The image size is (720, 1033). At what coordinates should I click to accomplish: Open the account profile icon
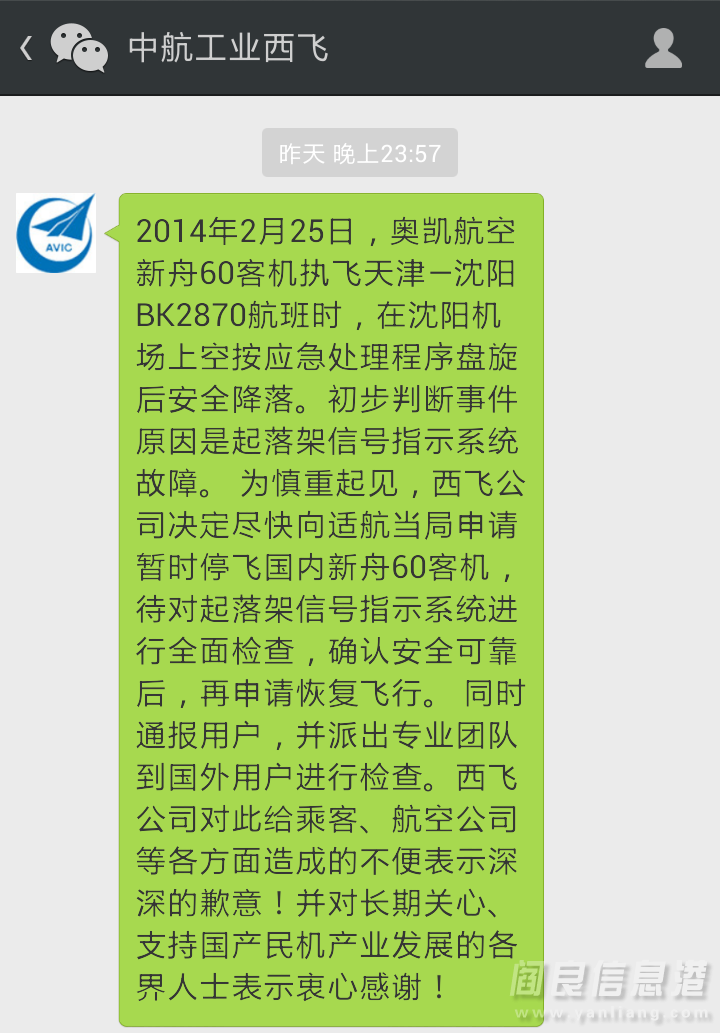tap(663, 48)
